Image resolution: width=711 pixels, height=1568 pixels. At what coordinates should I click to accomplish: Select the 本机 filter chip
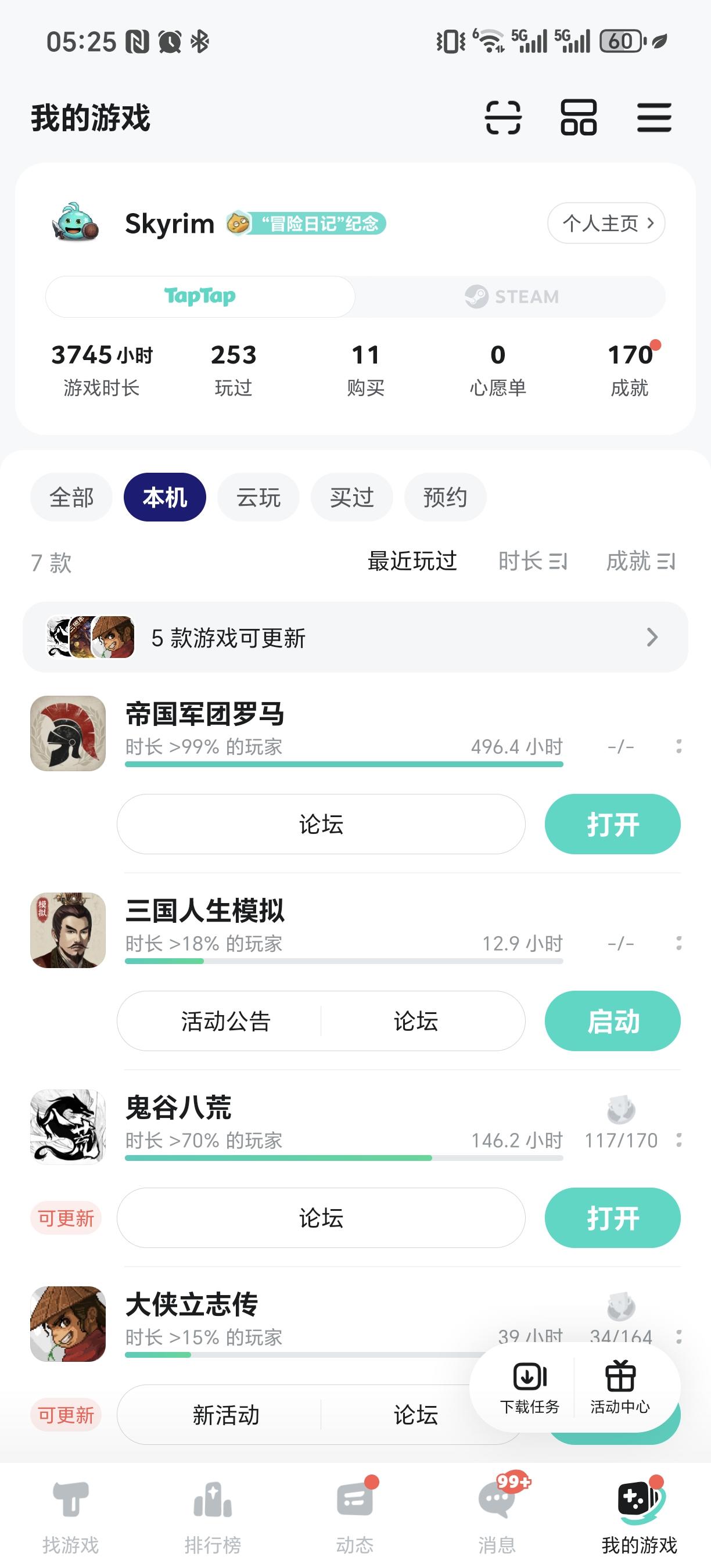pos(164,497)
